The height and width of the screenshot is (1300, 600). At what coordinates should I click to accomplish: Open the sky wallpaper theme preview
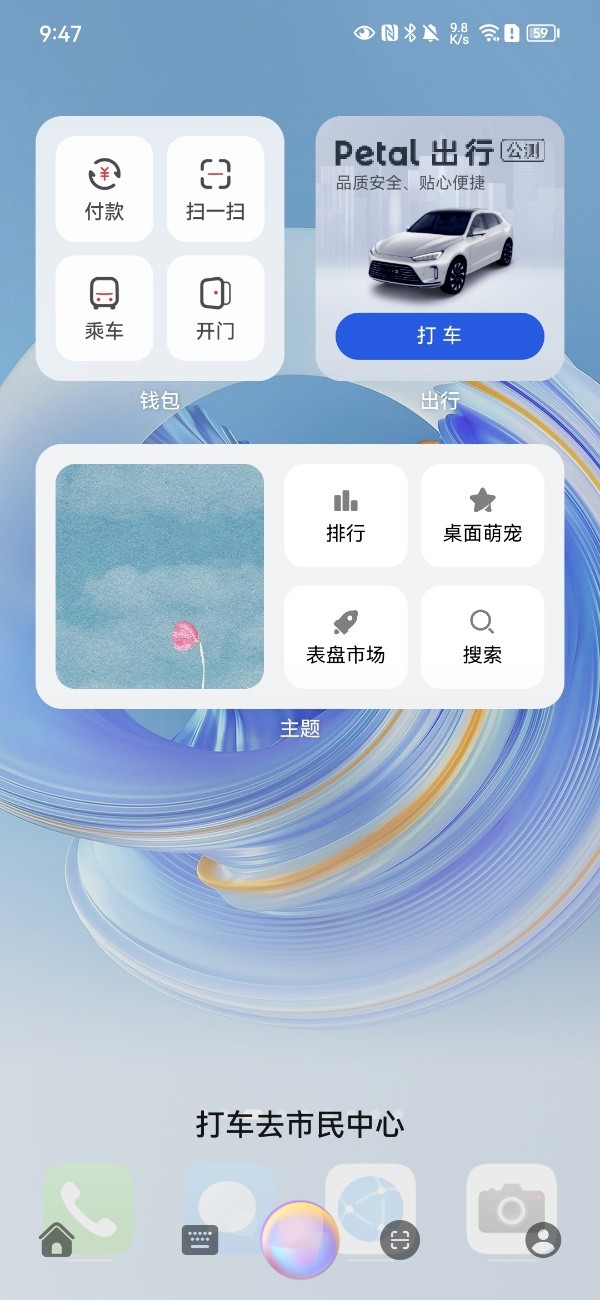point(160,576)
